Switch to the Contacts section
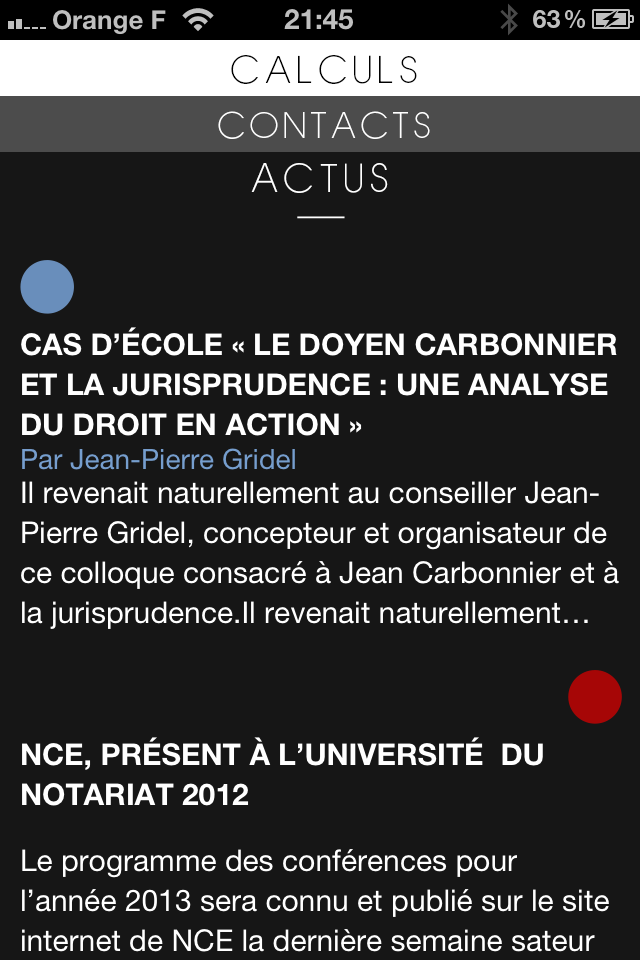The image size is (640, 960). (324, 125)
